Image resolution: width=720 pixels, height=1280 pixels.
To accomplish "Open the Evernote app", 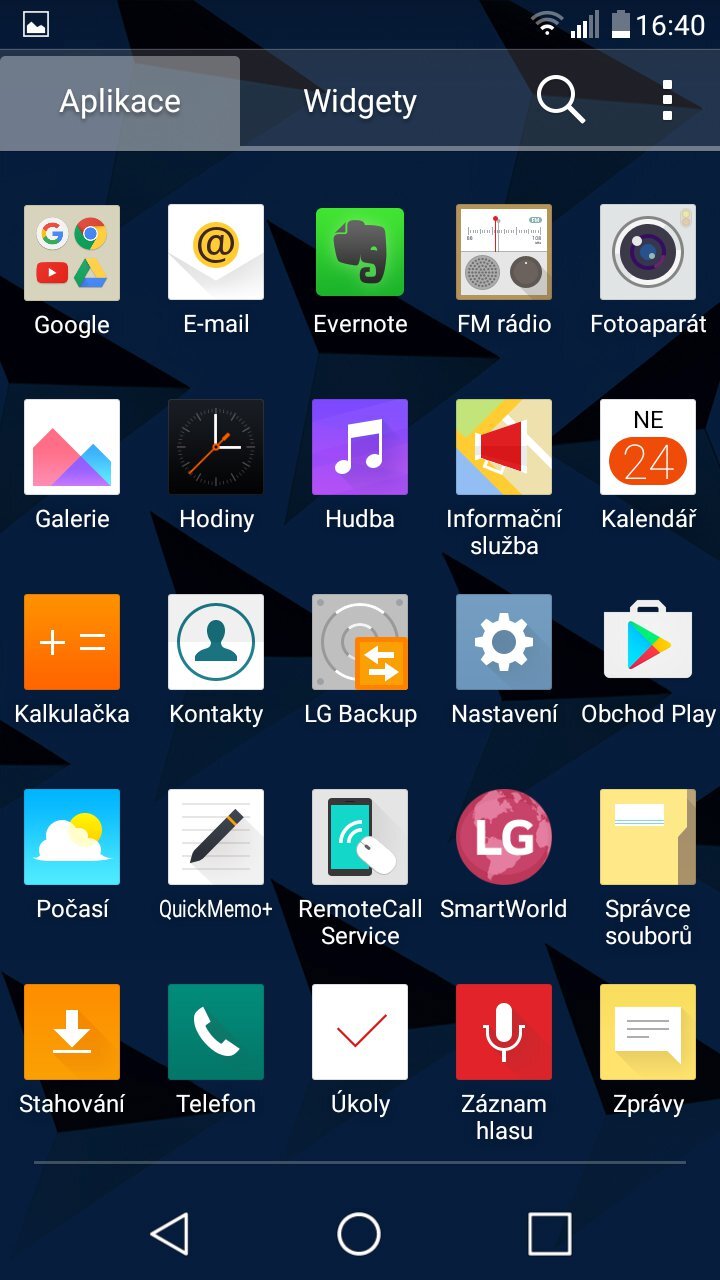I will [360, 252].
